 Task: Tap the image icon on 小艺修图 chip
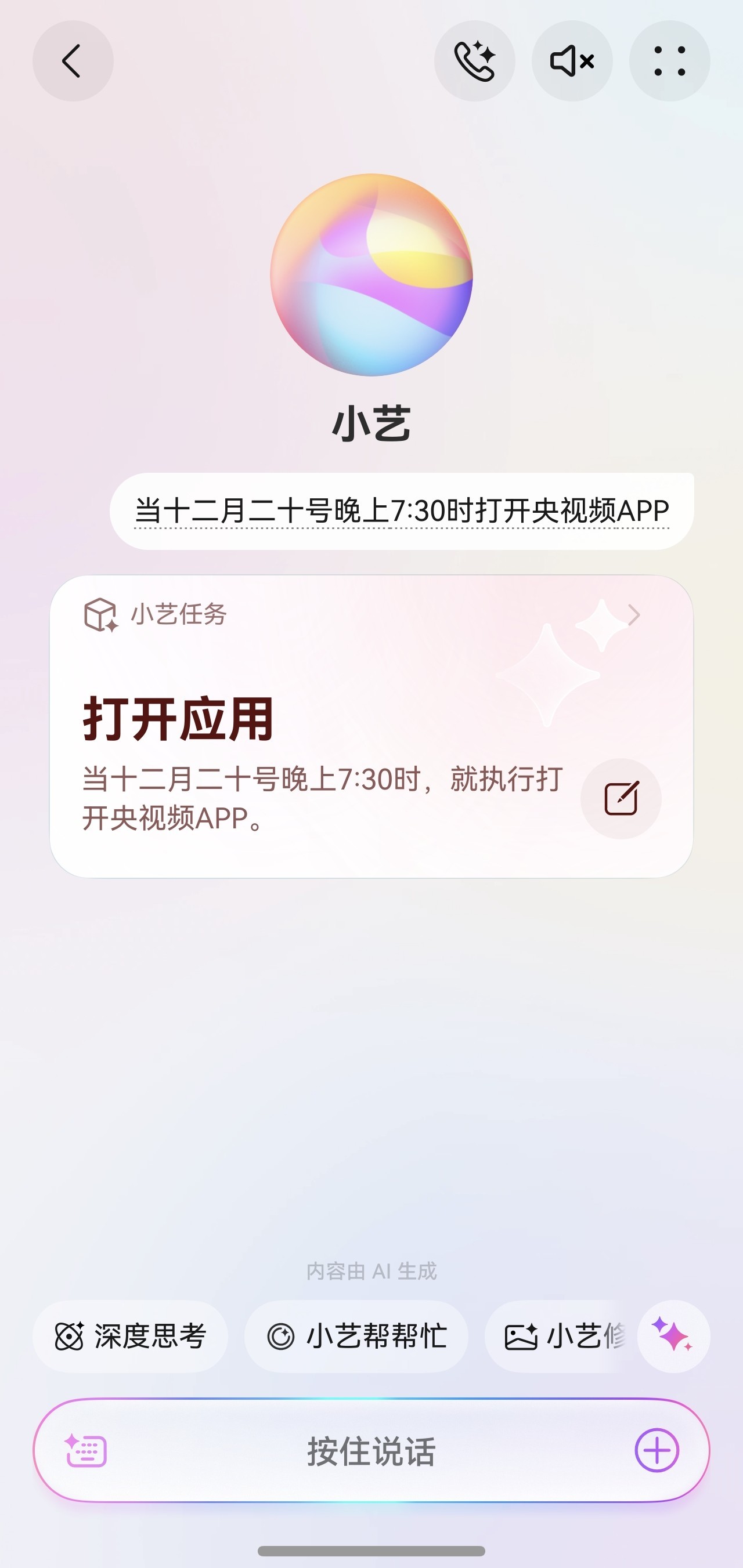pyautogui.click(x=521, y=1337)
